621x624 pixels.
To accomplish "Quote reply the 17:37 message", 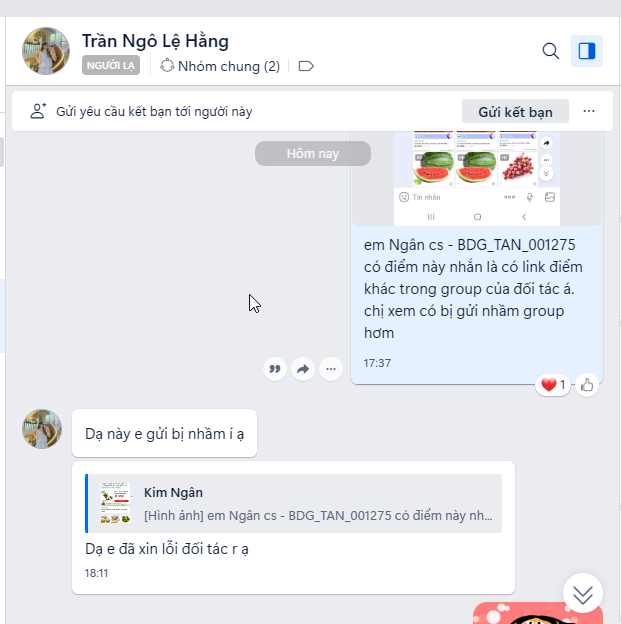I will 275,369.
